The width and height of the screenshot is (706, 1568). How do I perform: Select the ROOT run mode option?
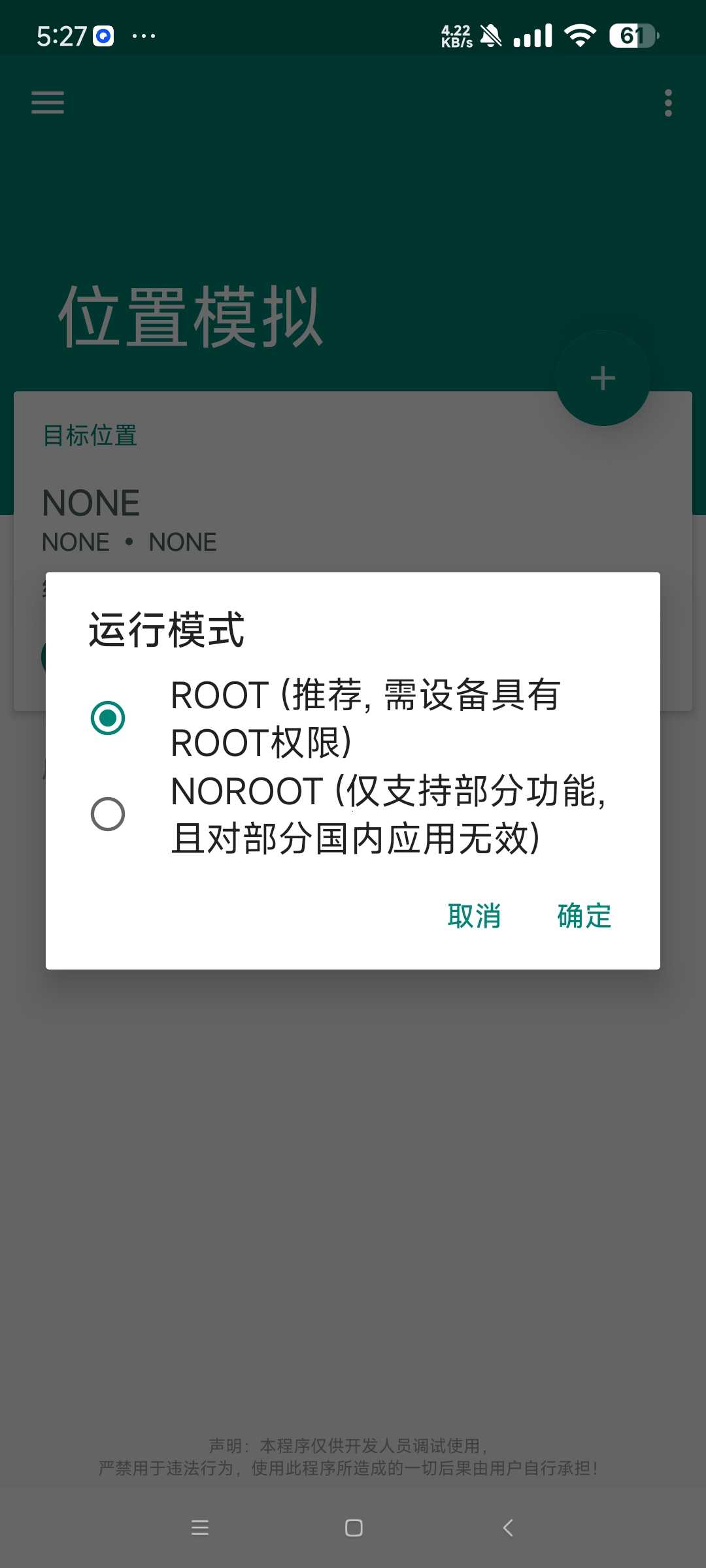[108, 718]
